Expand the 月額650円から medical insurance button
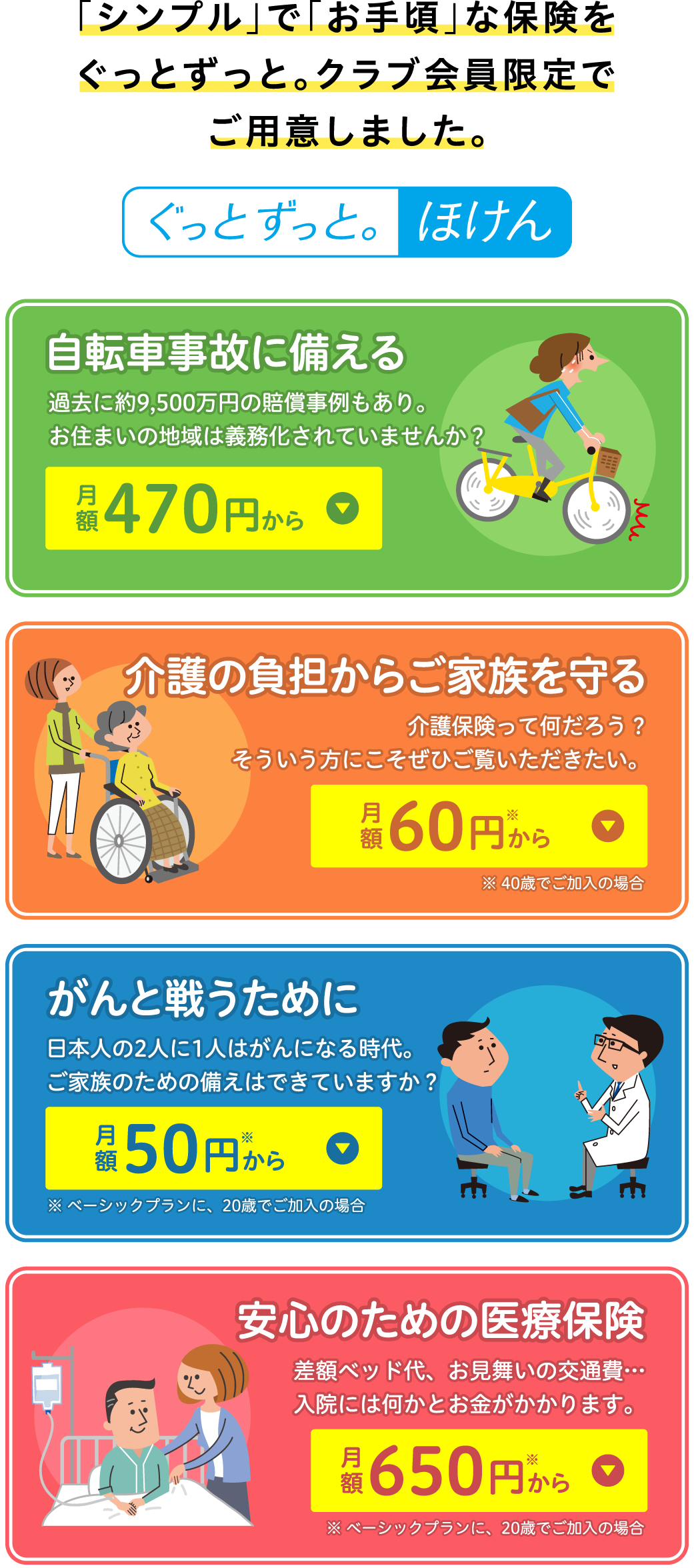Screen dimensions: 694x1568 tap(479, 1470)
